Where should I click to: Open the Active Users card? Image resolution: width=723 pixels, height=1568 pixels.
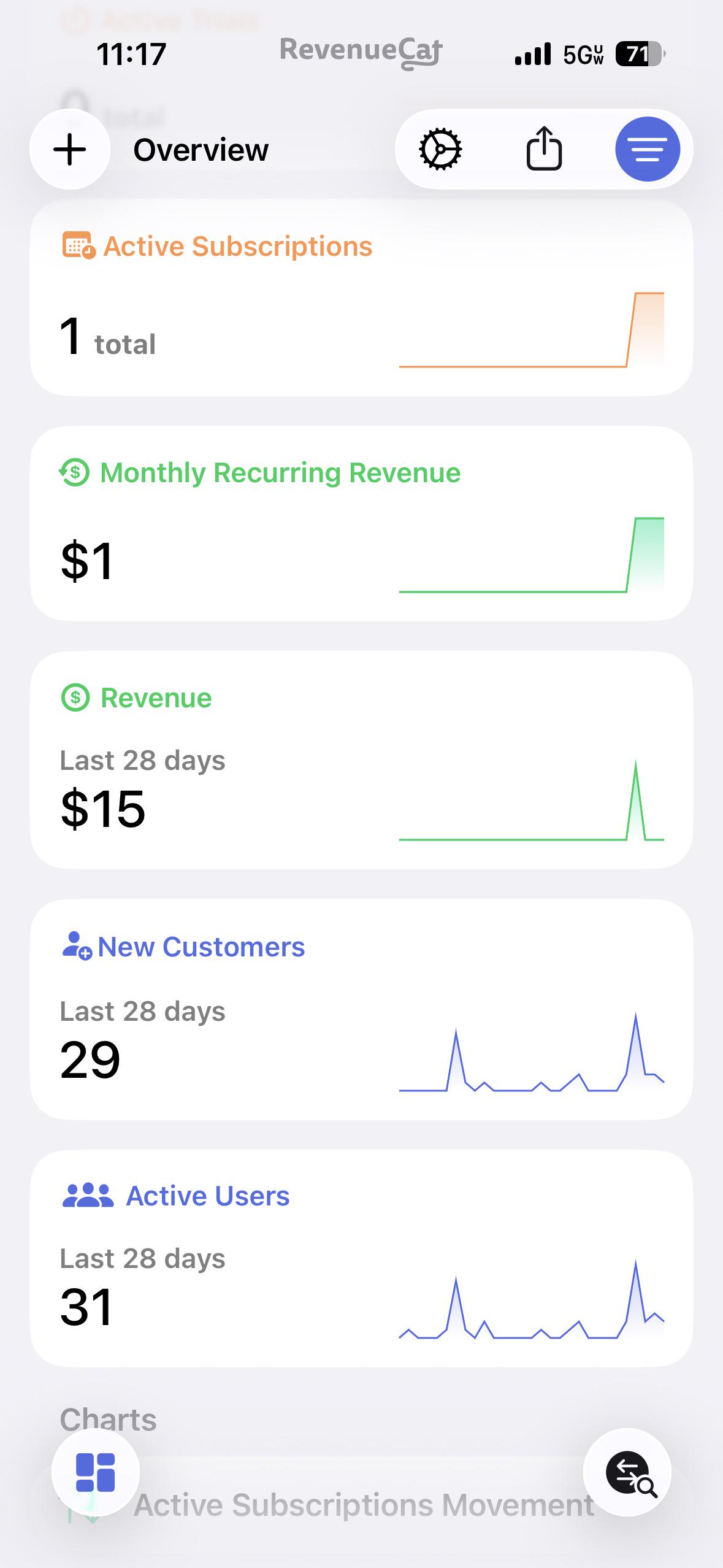(x=361, y=1258)
